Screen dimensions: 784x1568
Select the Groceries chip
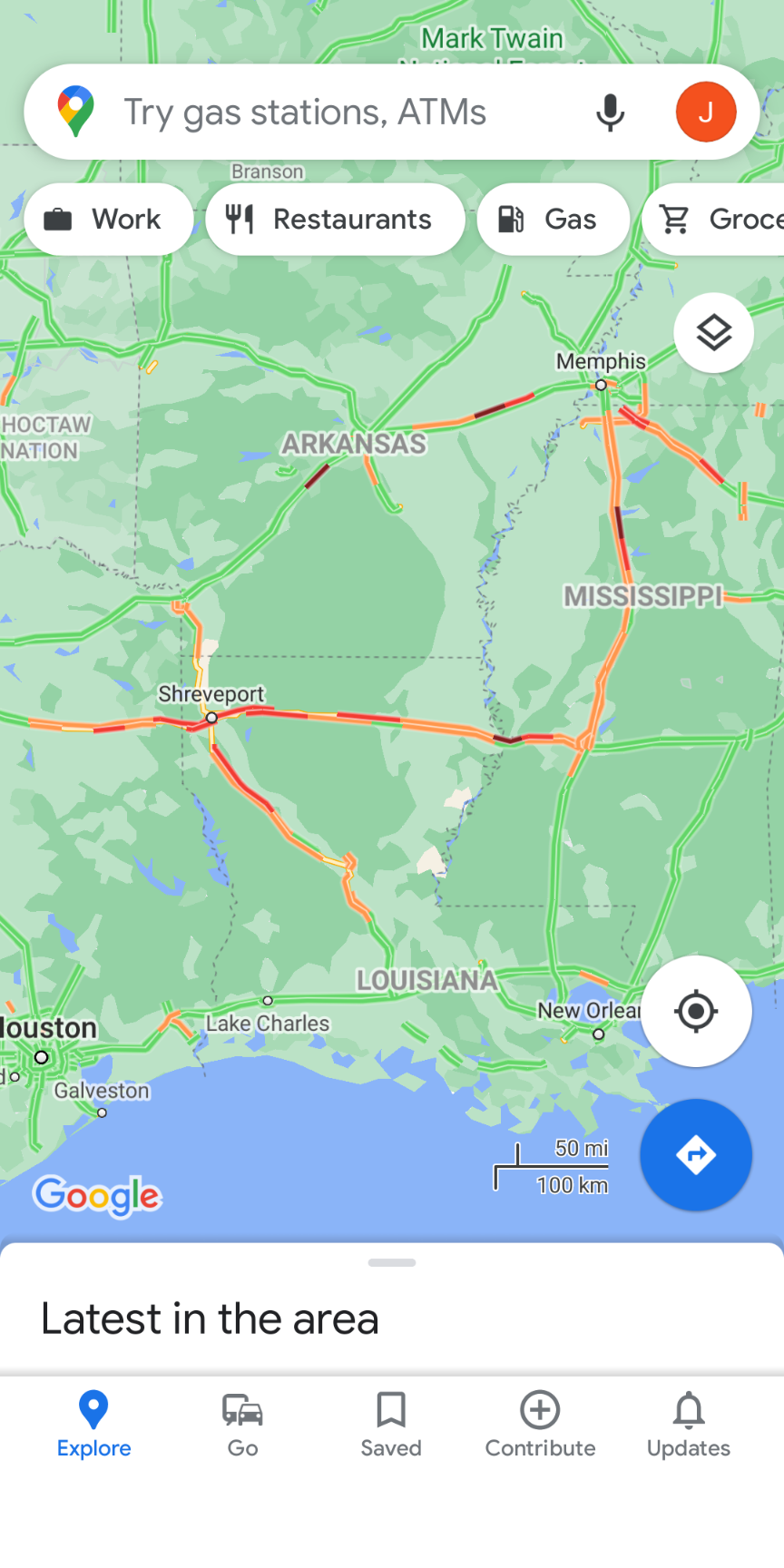[x=719, y=220]
